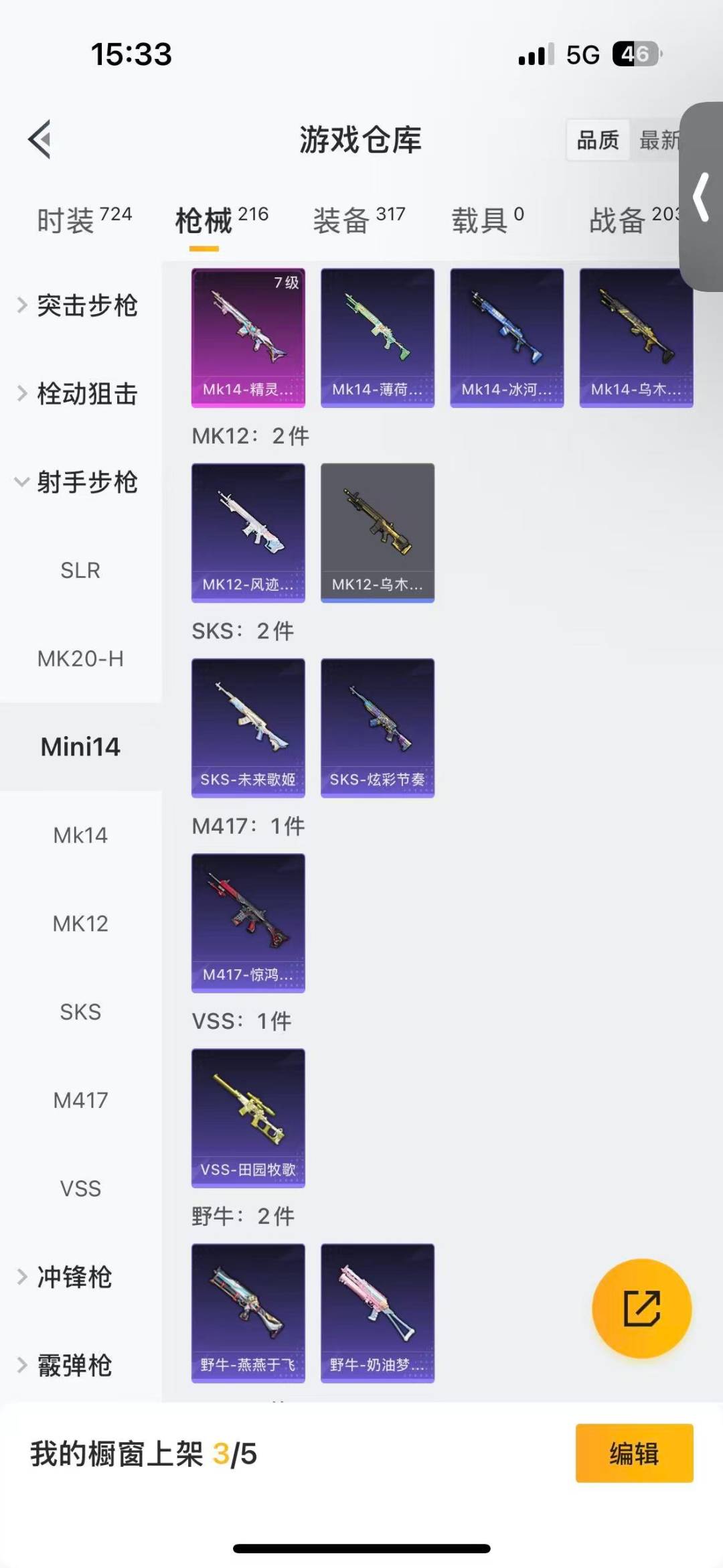The image size is (723, 1568).
Task: View the SKS-未来歌姬 skin
Action: click(248, 727)
